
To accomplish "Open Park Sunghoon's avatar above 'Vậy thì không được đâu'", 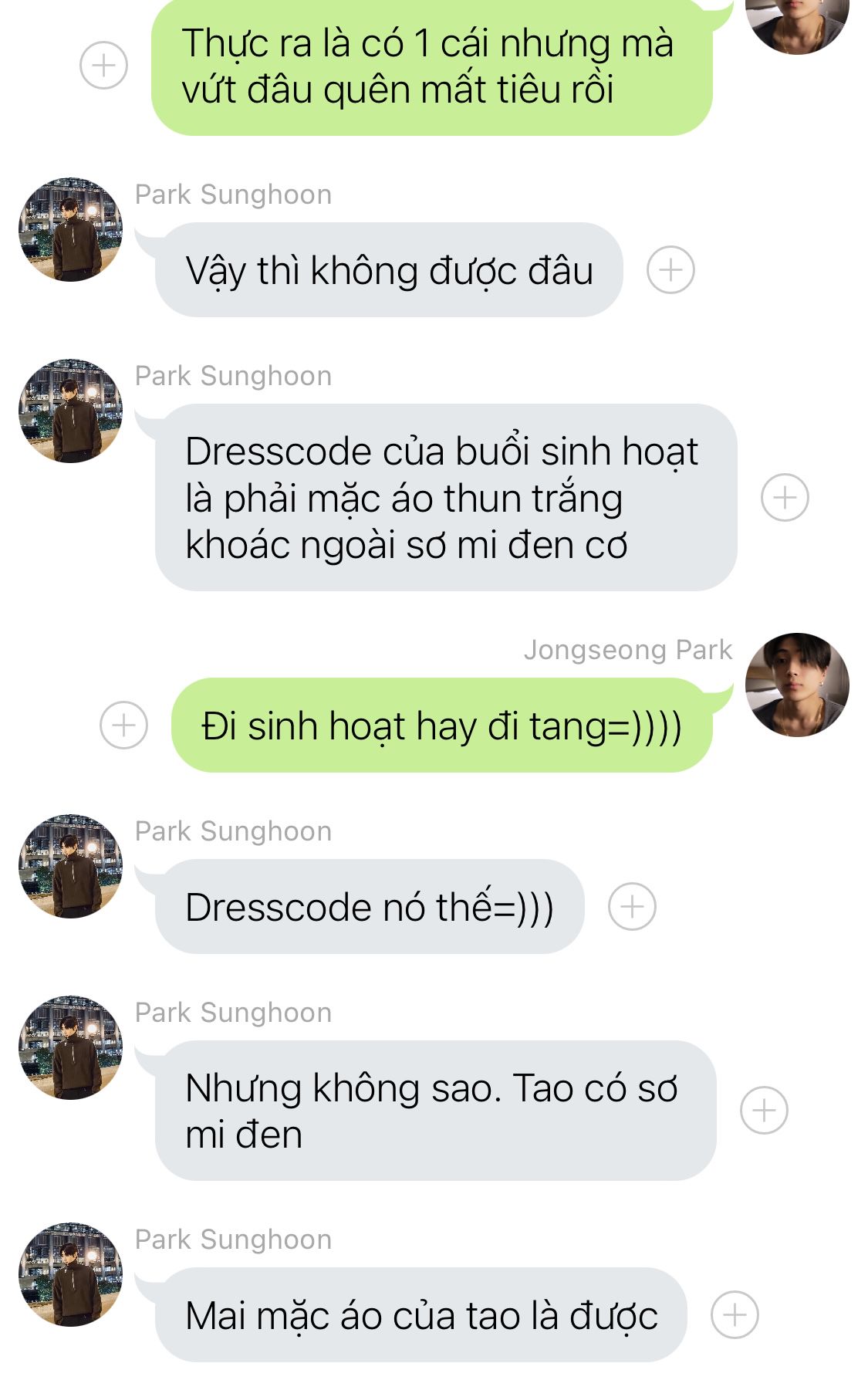I will point(70,229).
